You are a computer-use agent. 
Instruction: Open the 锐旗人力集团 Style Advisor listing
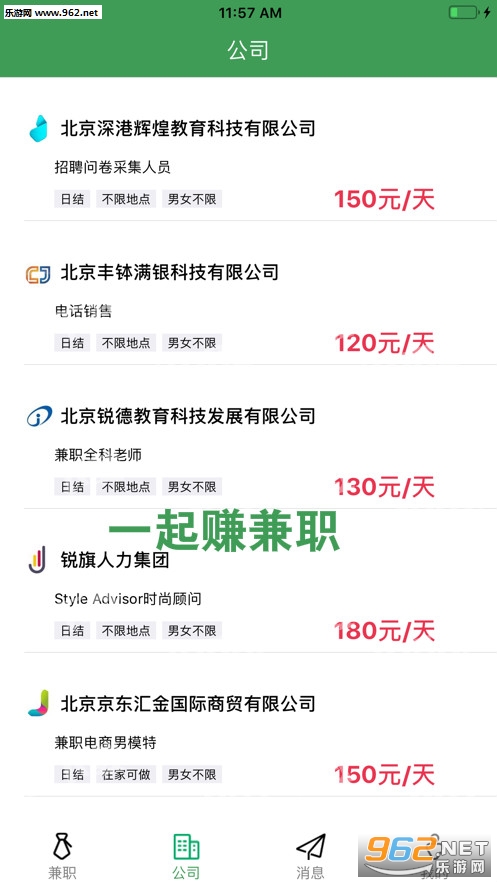click(248, 581)
